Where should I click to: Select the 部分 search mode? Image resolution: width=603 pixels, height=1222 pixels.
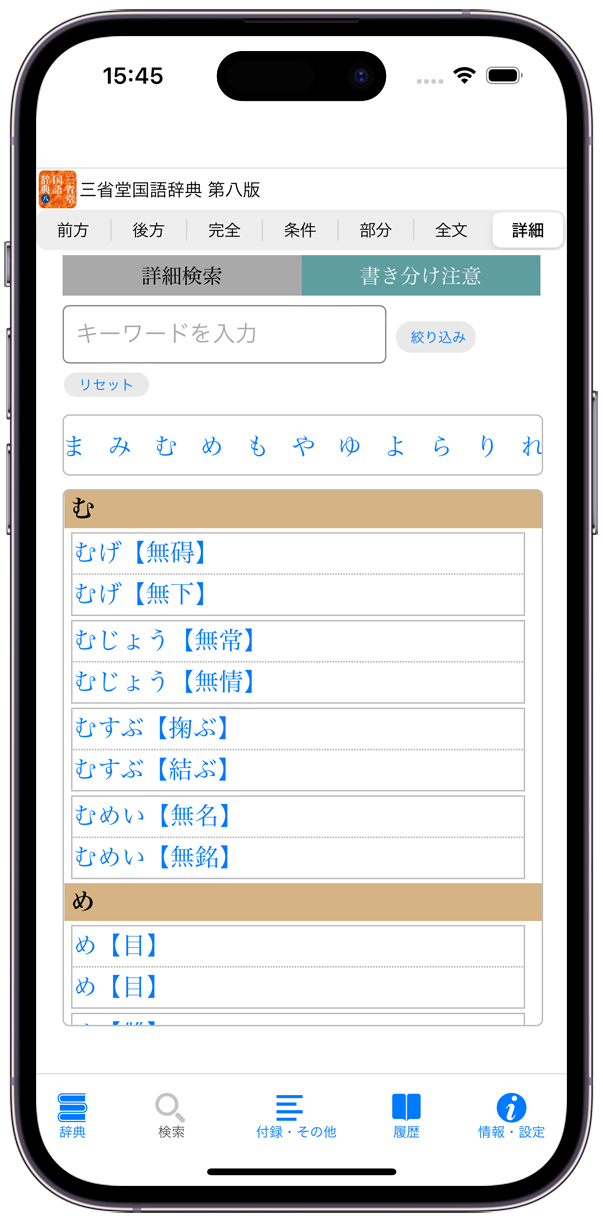coord(376,230)
